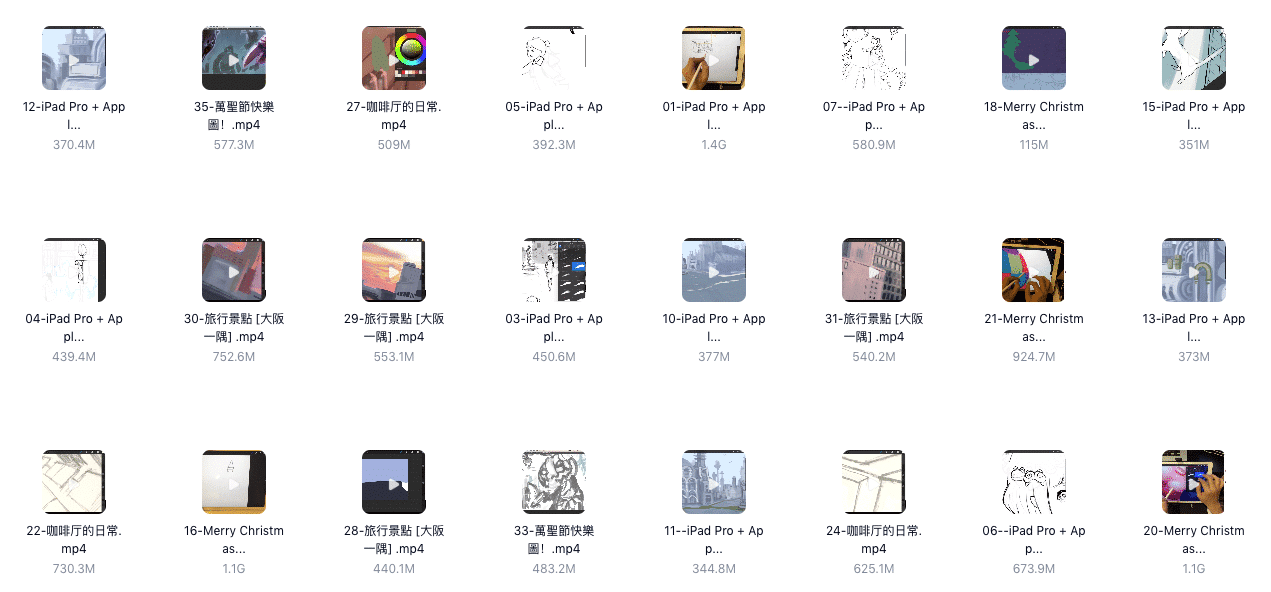1271x592 pixels.
Task: Open video 04-iPad Pro, 439.4M
Action: pyautogui.click(x=74, y=271)
